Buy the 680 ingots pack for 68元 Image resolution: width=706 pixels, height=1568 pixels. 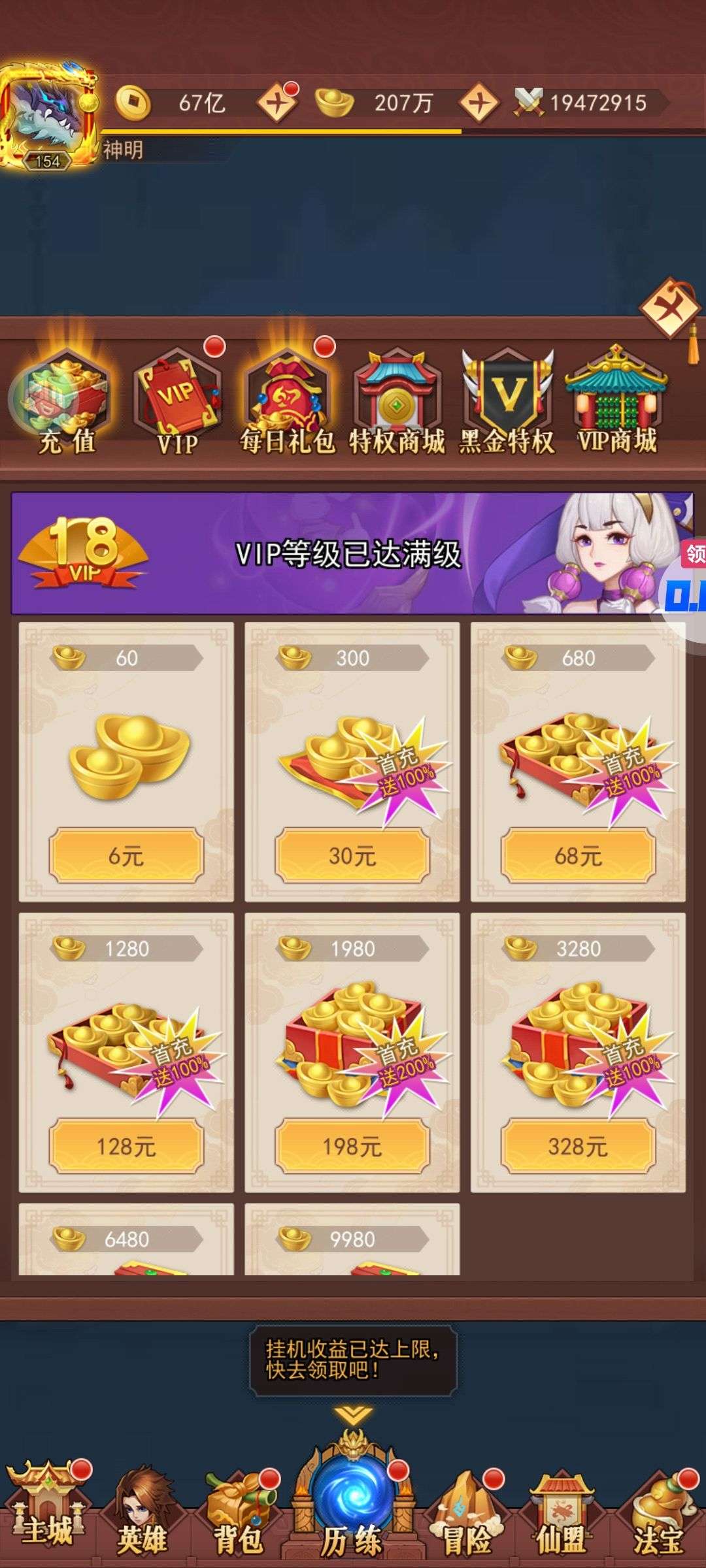pos(578,855)
